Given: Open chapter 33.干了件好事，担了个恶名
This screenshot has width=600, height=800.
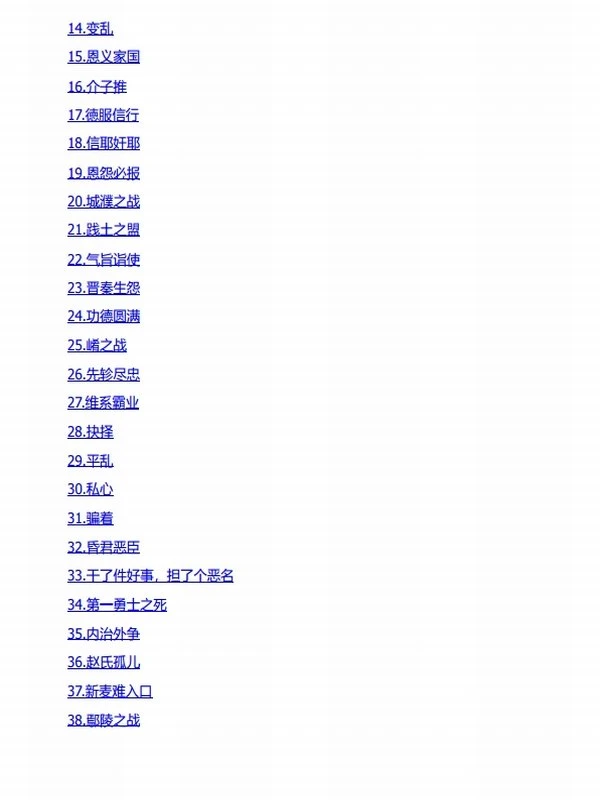Looking at the screenshot, I should tap(150, 577).
